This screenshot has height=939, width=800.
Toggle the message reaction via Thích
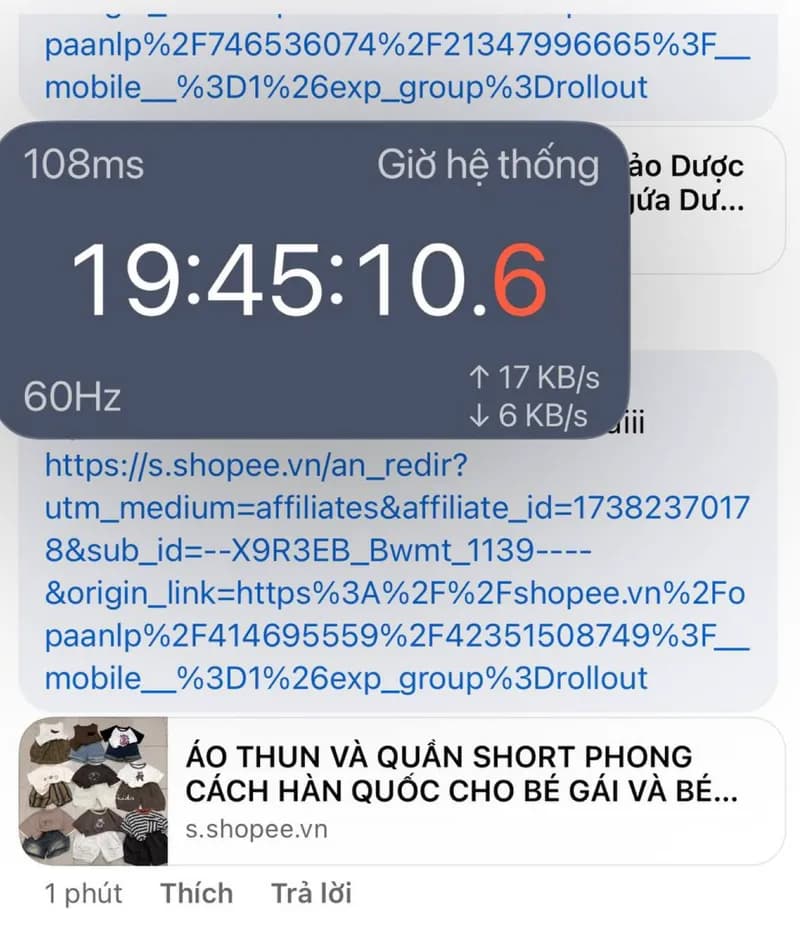tap(197, 893)
